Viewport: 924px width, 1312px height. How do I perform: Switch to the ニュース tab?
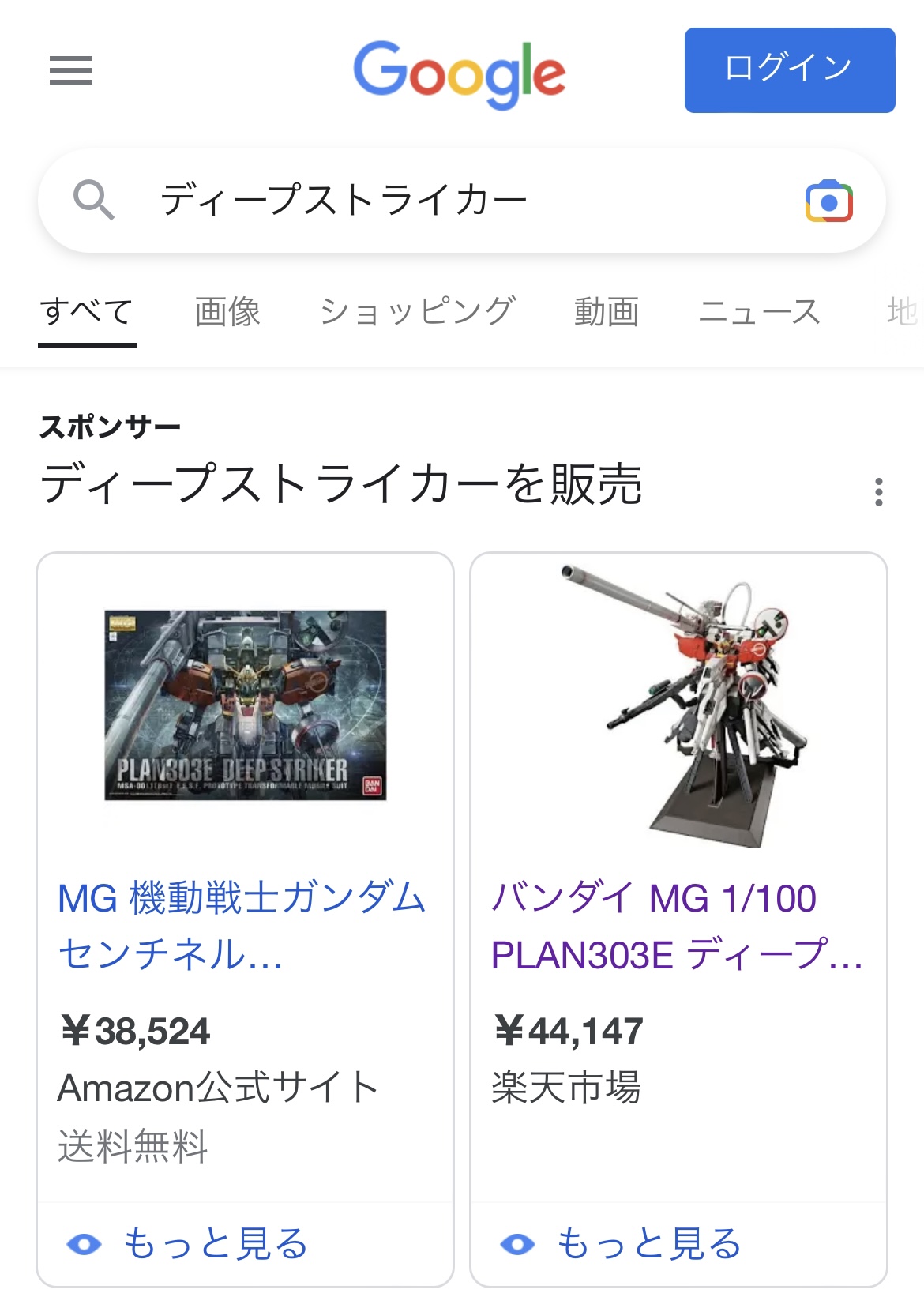pos(759,312)
